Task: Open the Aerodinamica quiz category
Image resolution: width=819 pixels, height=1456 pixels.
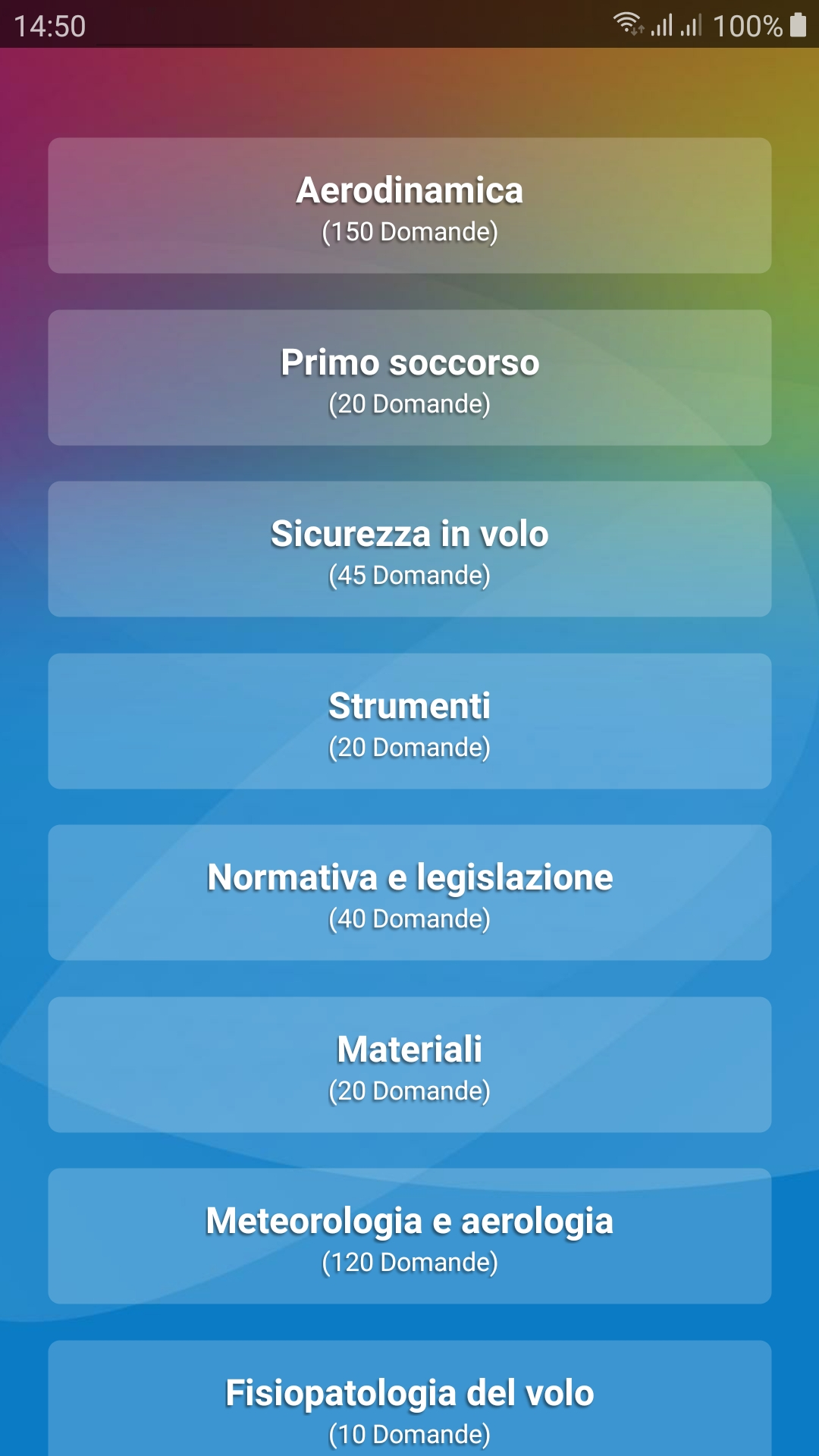Action: point(409,206)
